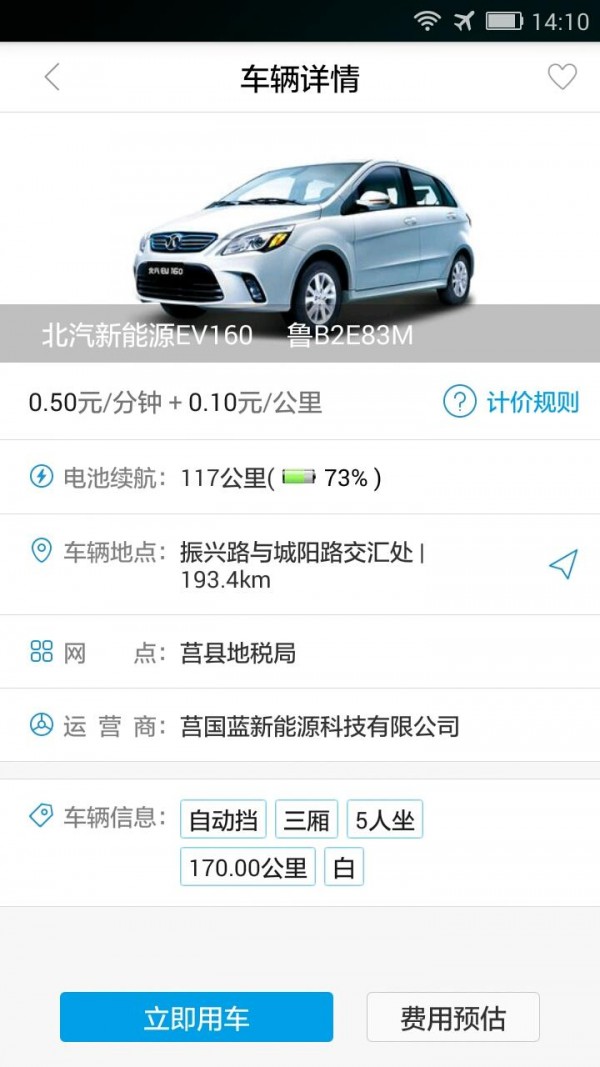Open the 计价规则 pricing rules
Viewport: 600px width, 1067px height.
pos(511,403)
